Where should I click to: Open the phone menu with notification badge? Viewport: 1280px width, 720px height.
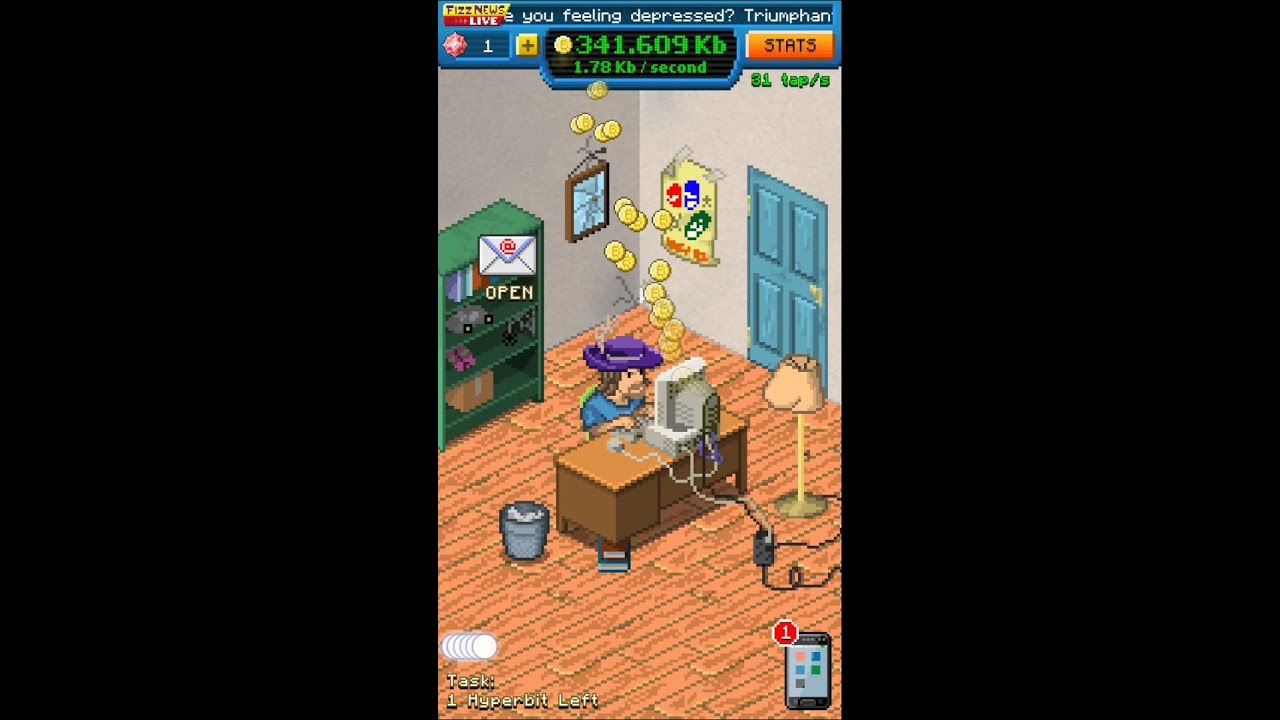[808, 672]
